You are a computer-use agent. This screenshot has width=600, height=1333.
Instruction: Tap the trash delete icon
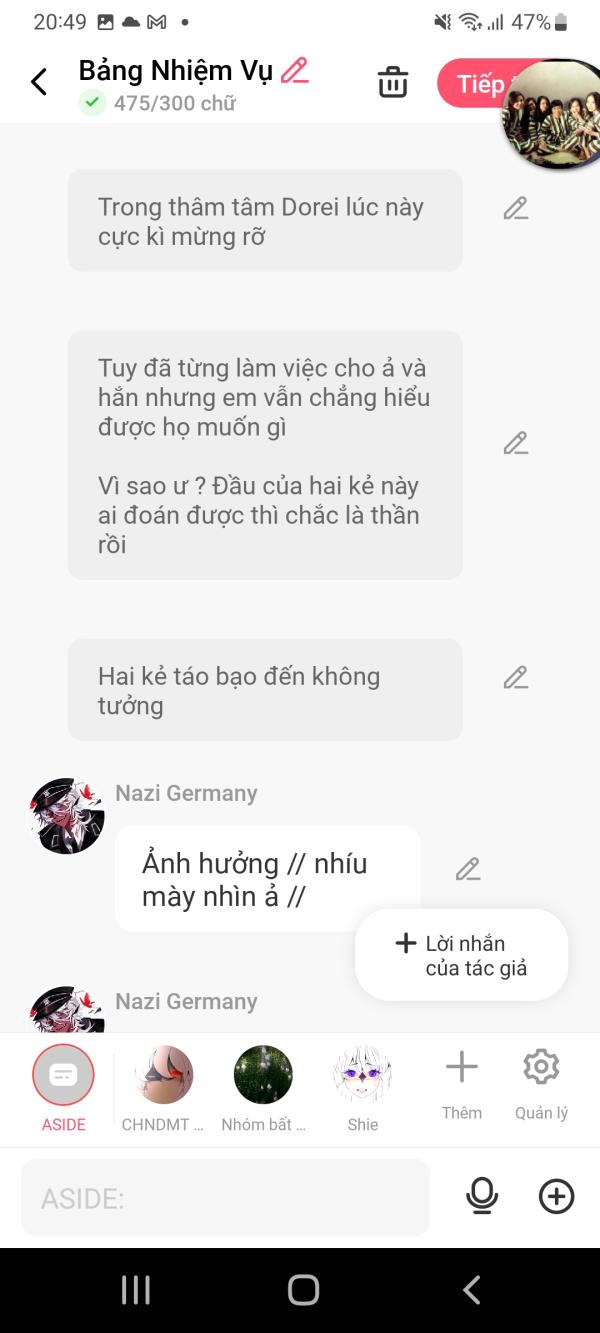coord(393,83)
